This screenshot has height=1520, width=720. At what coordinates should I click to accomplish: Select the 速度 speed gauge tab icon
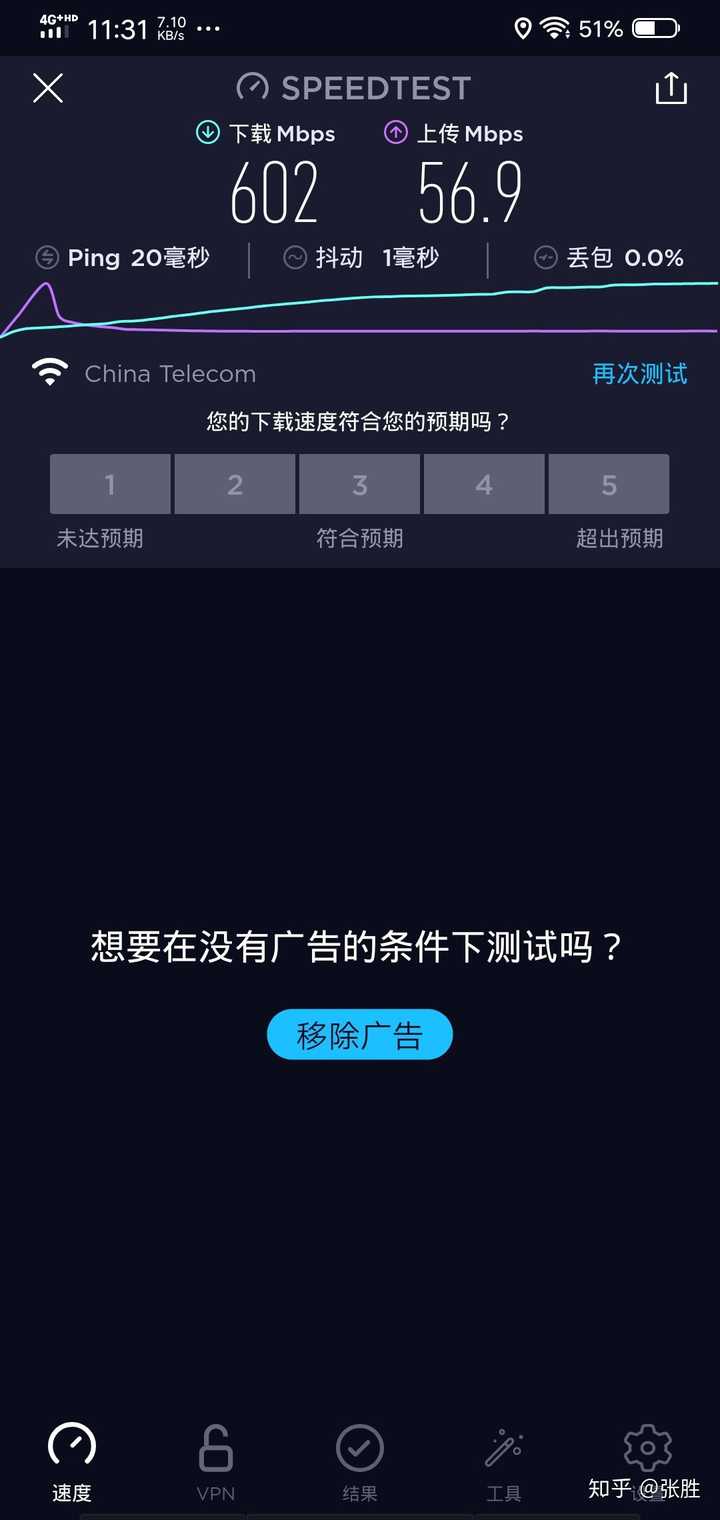(x=70, y=1447)
